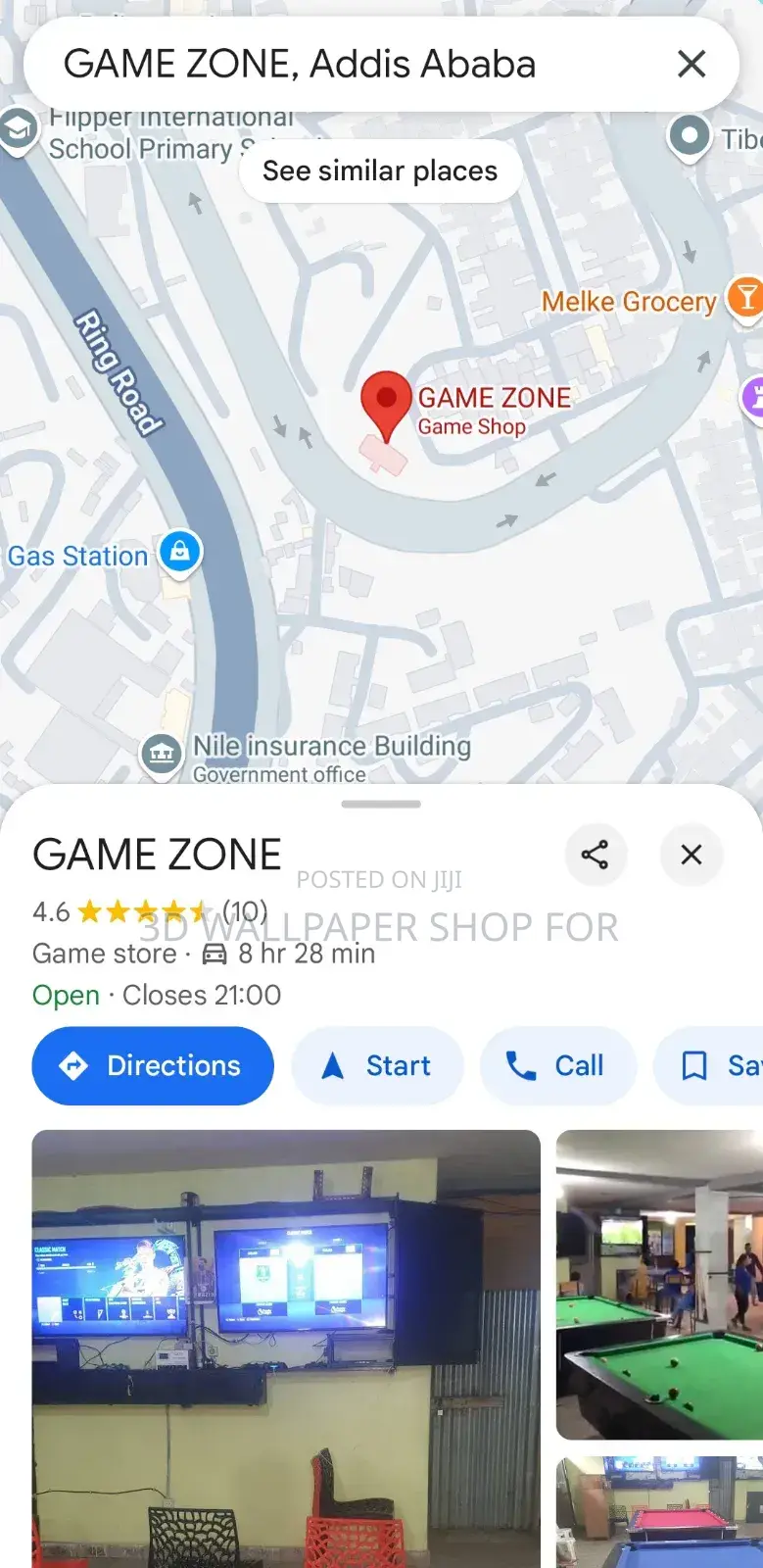
Task: Open the red and blue pool table photo
Action: tap(659, 1514)
